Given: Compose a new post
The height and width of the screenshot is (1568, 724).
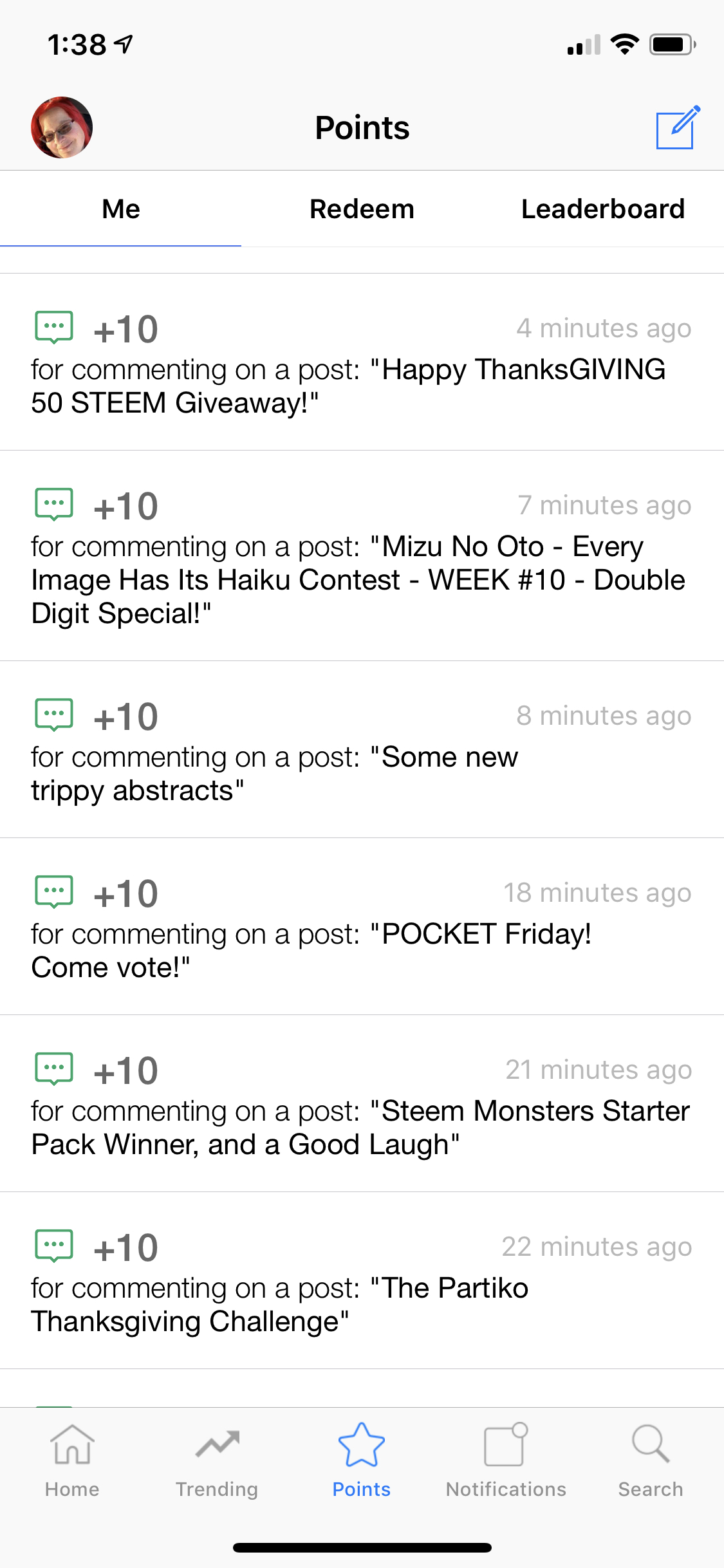Looking at the screenshot, I should tap(676, 128).
